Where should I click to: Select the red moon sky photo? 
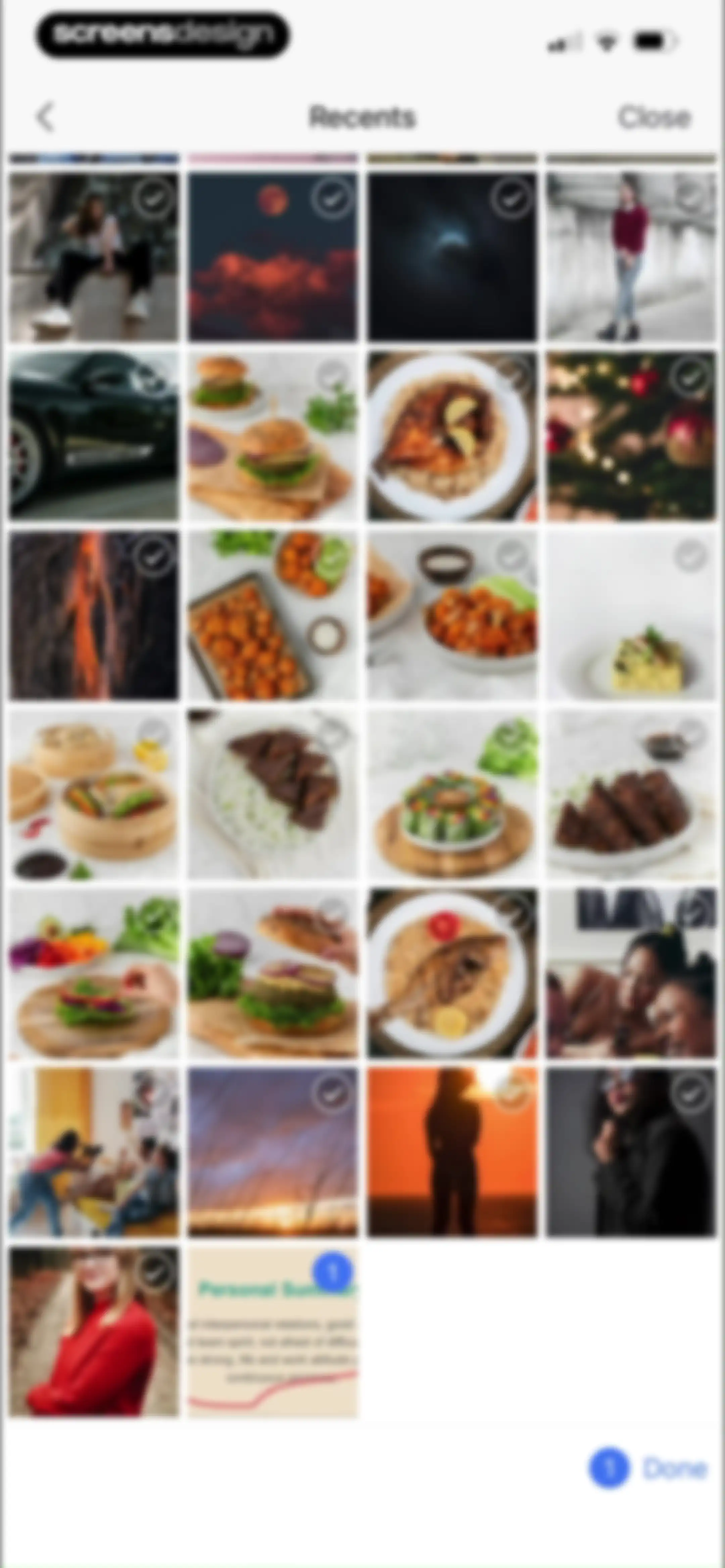click(273, 256)
